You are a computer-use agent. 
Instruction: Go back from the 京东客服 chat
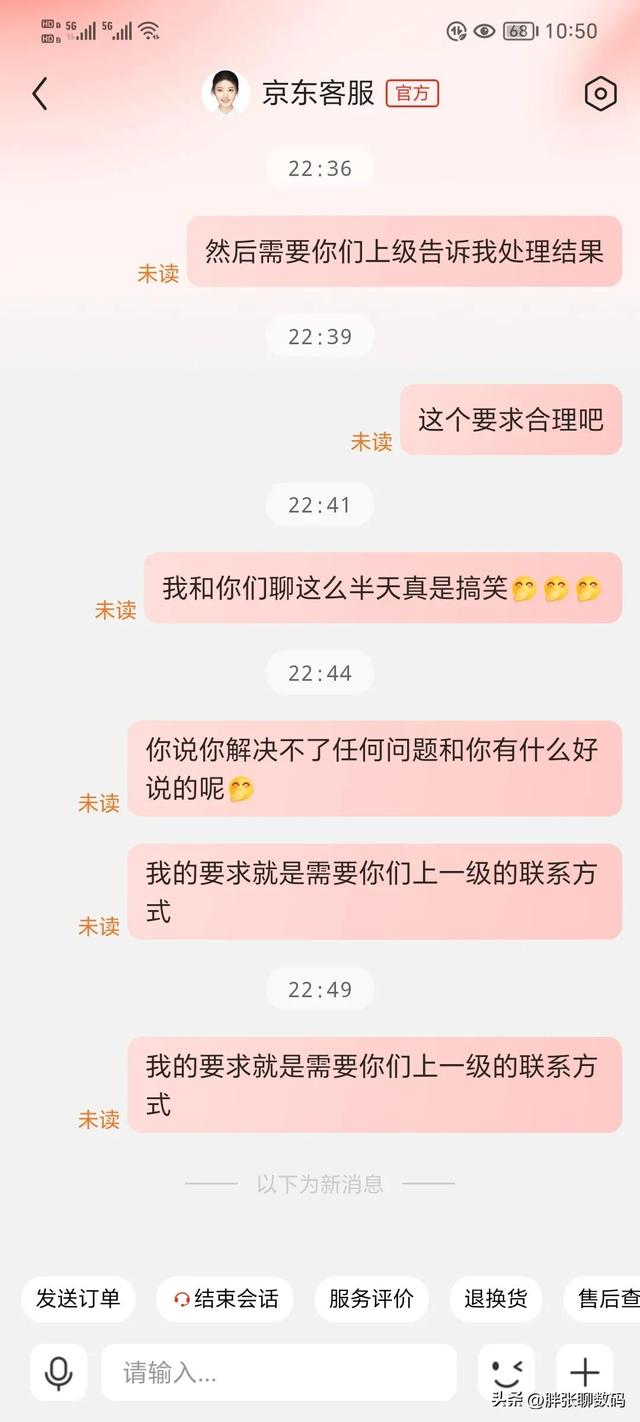click(x=40, y=94)
